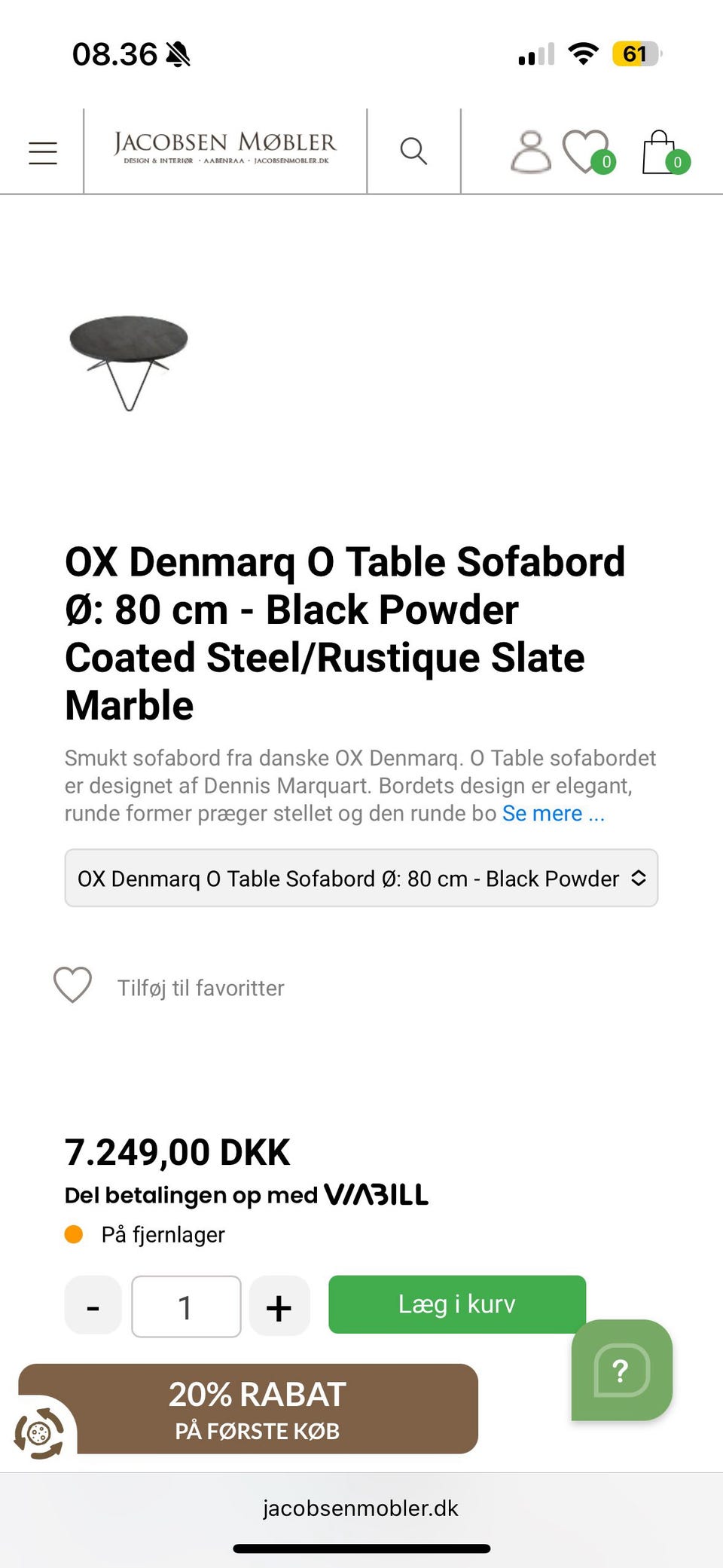
Task: Decrease quantity with the minus button
Action: click(x=93, y=1307)
